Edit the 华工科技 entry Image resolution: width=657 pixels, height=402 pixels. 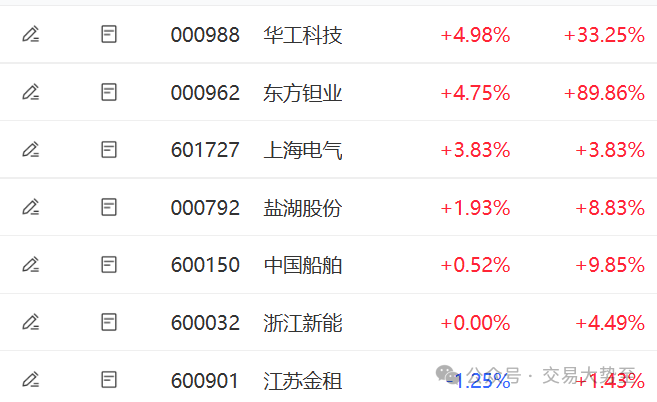coord(31,35)
